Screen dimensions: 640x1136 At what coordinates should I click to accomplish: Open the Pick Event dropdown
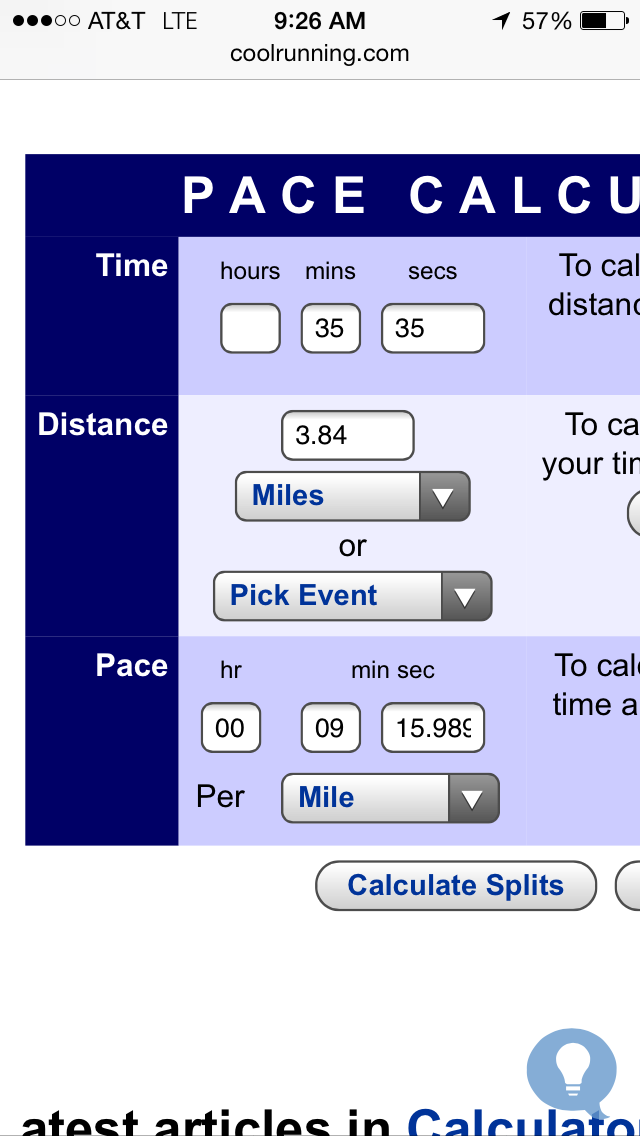click(x=352, y=596)
